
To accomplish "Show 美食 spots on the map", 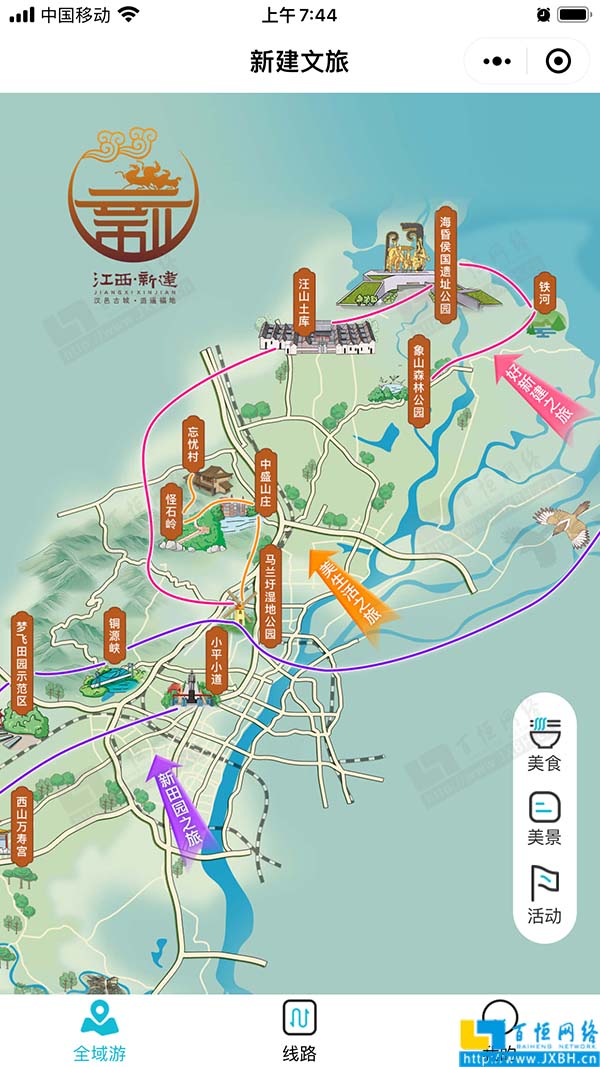I will click(545, 744).
